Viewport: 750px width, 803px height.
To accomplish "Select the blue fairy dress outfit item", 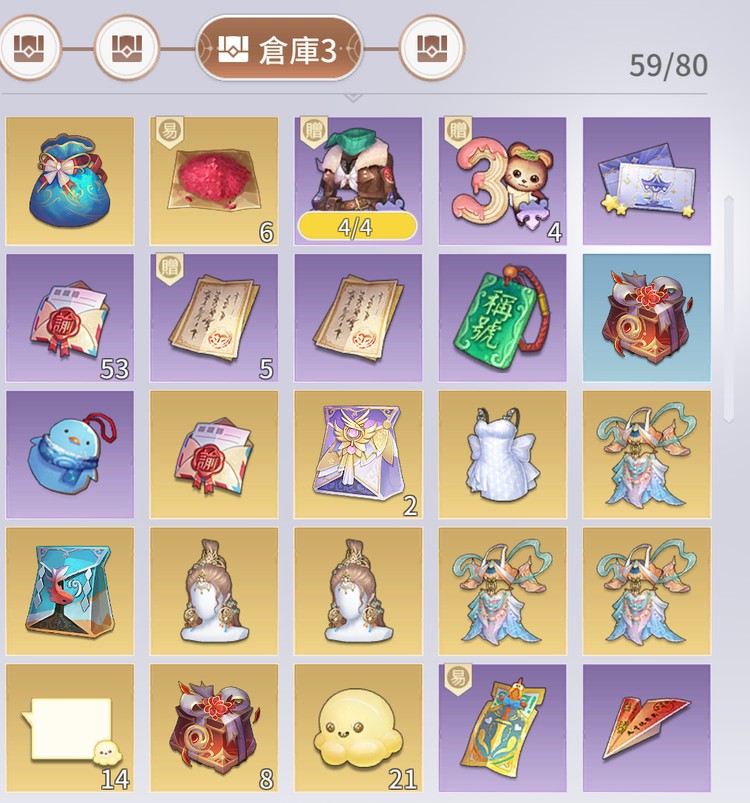I will click(x=645, y=460).
